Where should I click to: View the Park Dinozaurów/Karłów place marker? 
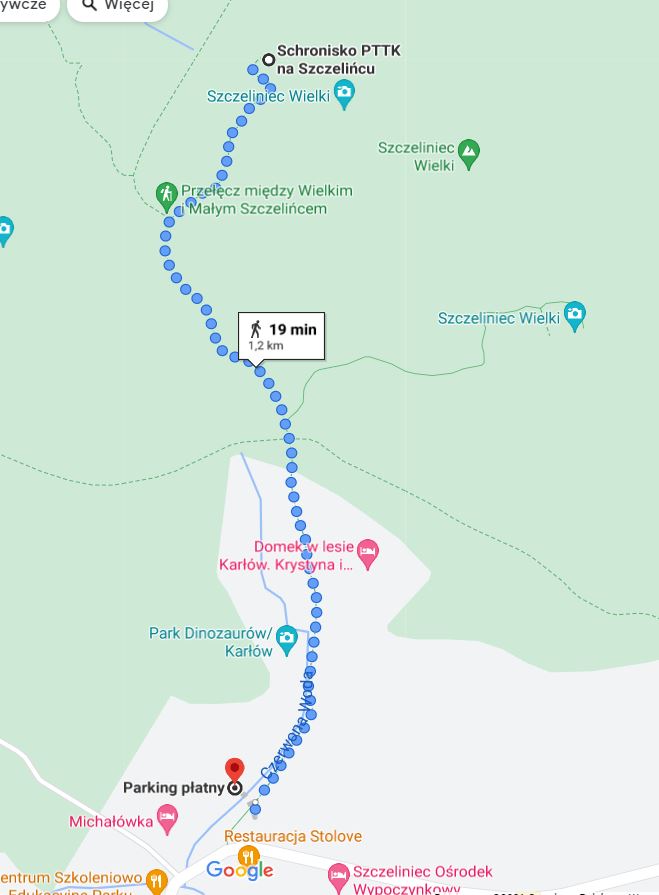[x=287, y=638]
